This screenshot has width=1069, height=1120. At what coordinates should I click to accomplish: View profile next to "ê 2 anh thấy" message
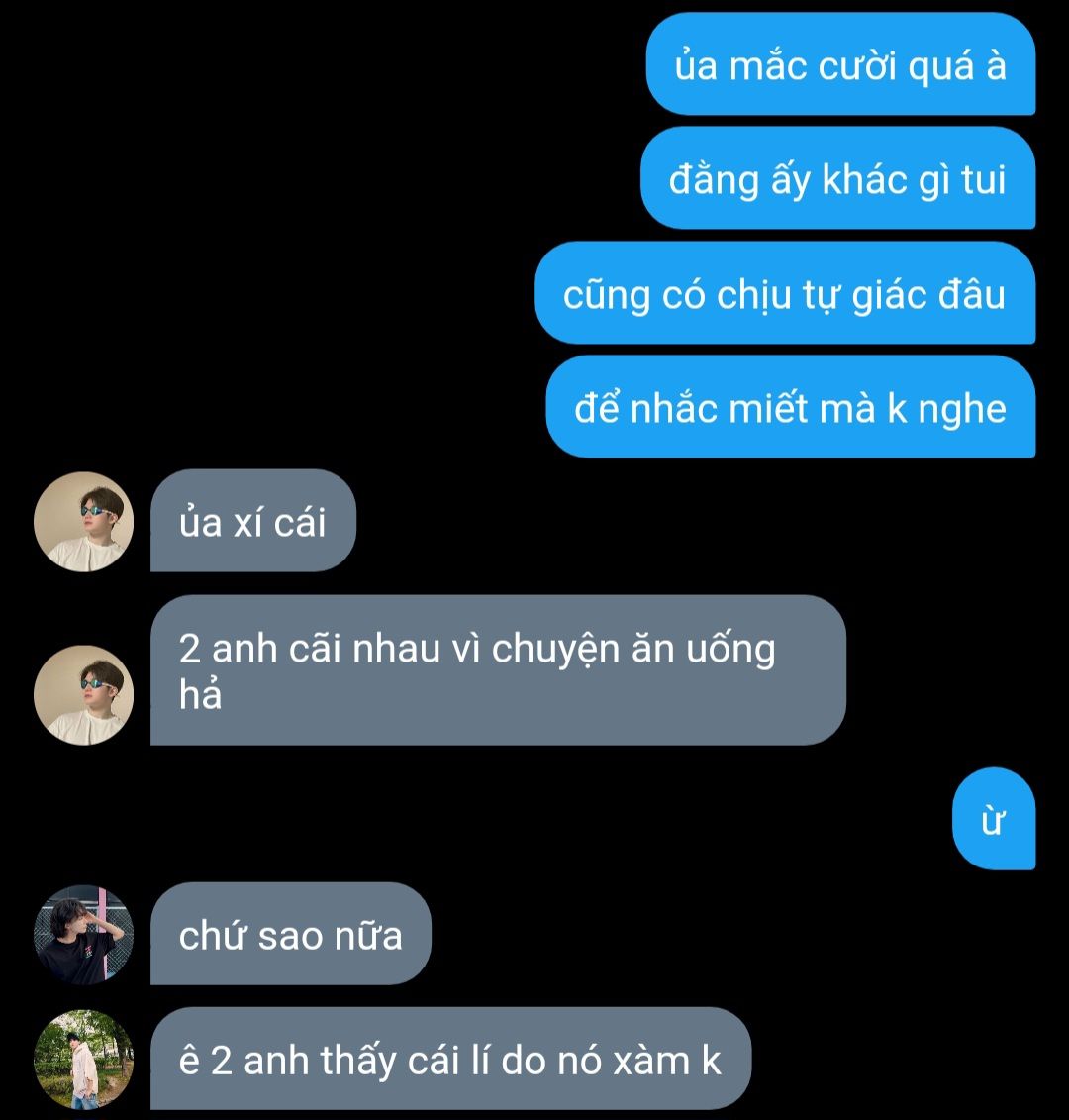tap(83, 1060)
